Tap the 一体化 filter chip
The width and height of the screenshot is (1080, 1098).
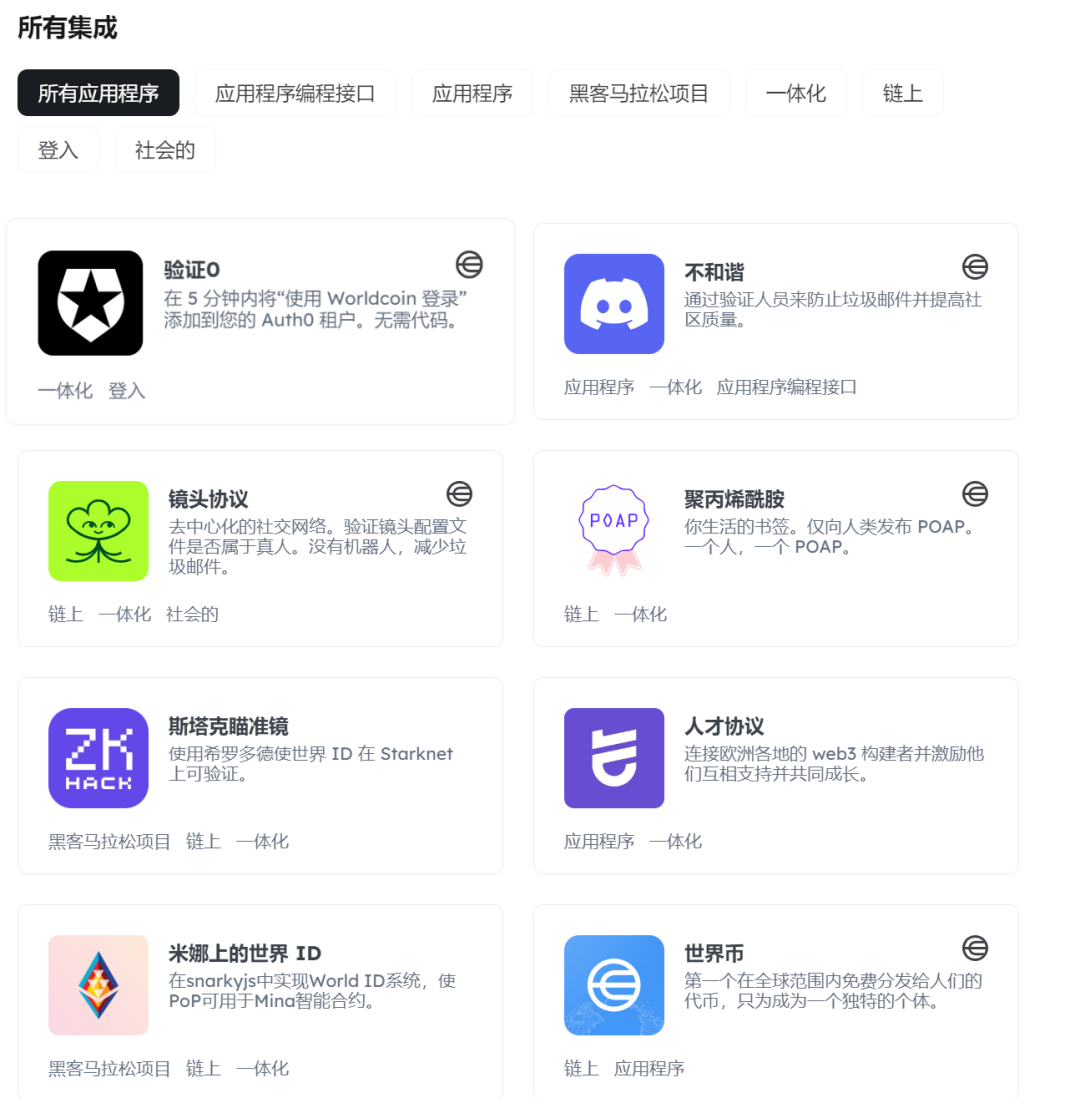point(795,93)
